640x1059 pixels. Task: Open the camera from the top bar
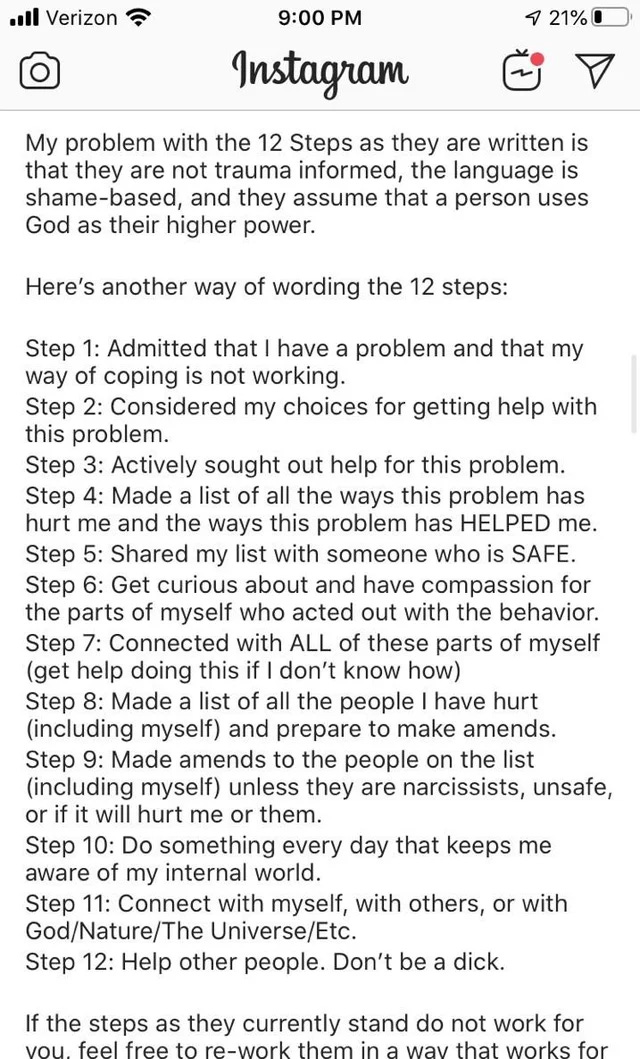[40, 71]
